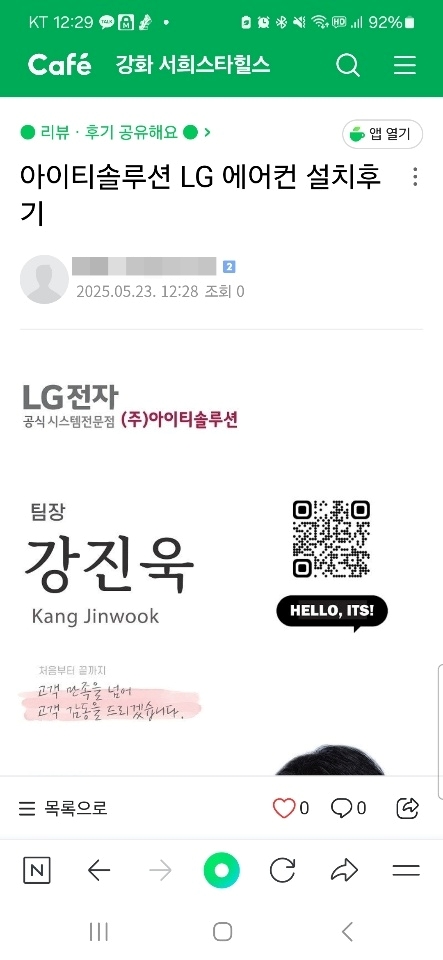This screenshot has height=960, width=443.
Task: Open the browser menu with two lines
Action: click(x=406, y=871)
